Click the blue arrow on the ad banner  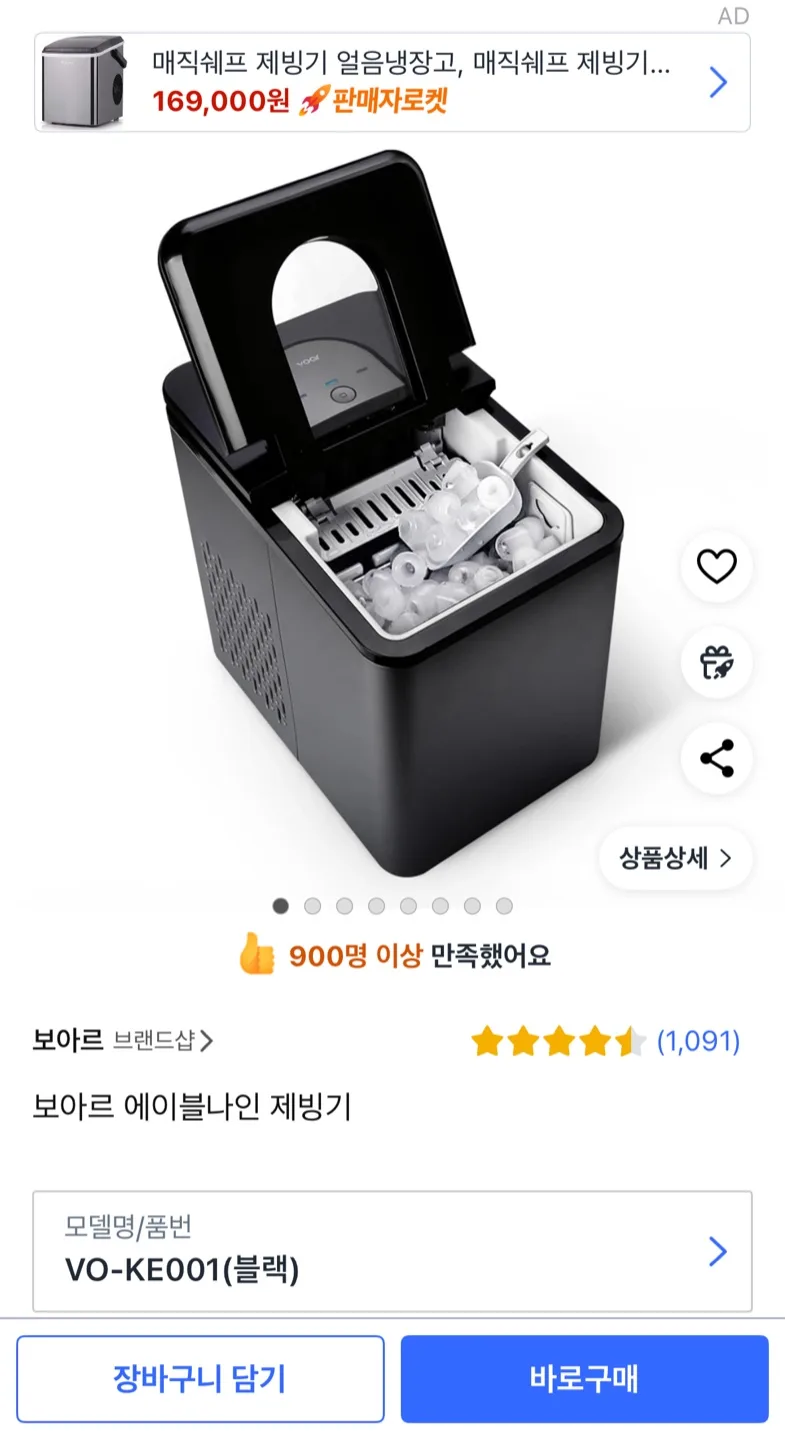[x=718, y=82]
